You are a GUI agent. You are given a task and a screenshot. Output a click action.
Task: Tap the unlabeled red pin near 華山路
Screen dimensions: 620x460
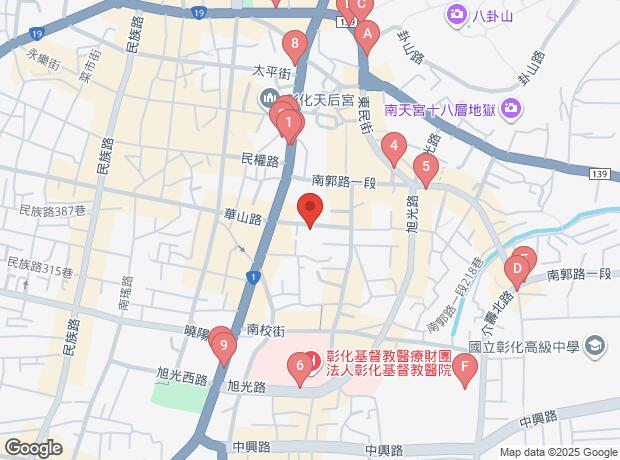(x=310, y=211)
